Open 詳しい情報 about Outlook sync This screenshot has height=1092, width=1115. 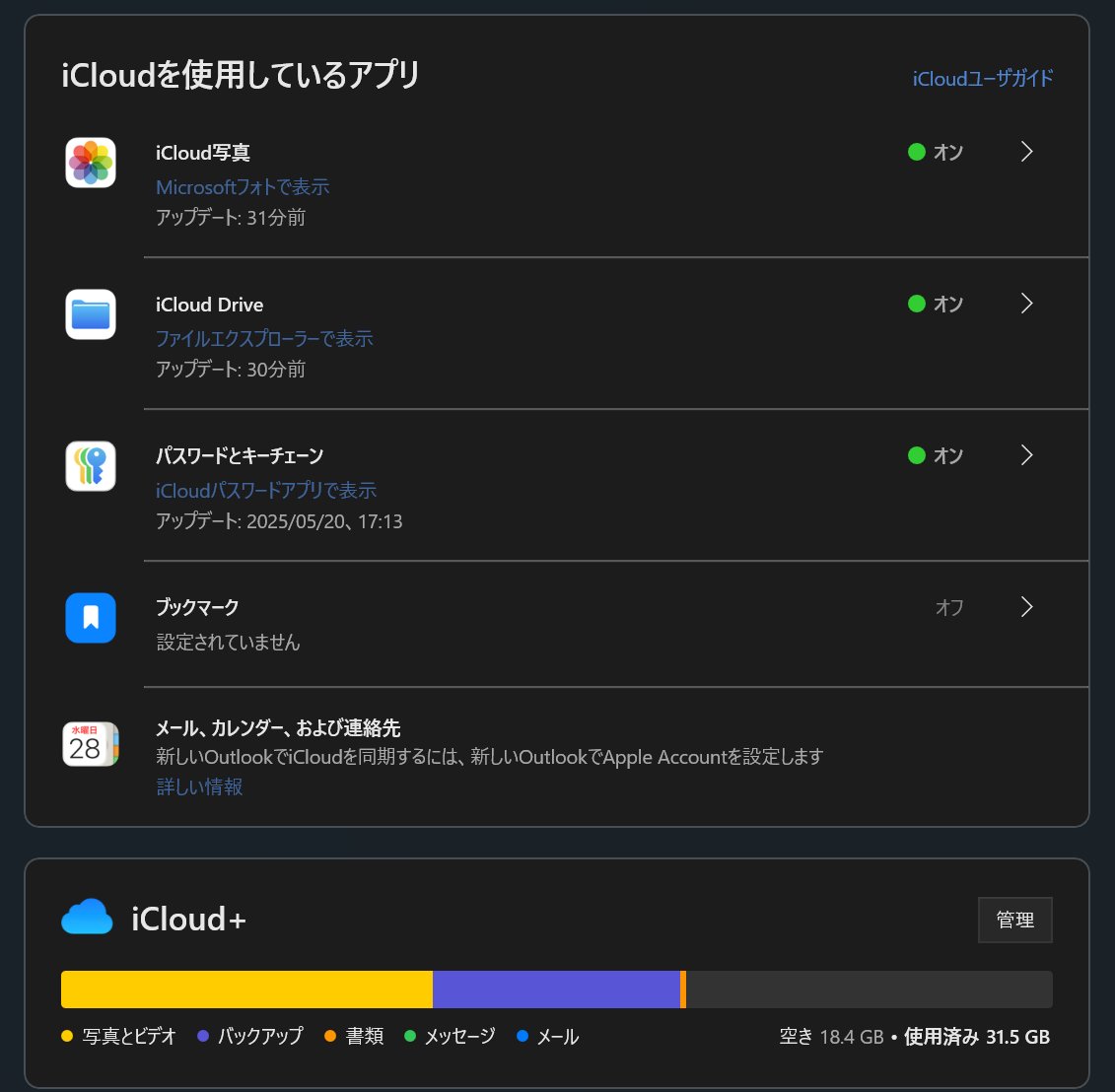[199, 786]
